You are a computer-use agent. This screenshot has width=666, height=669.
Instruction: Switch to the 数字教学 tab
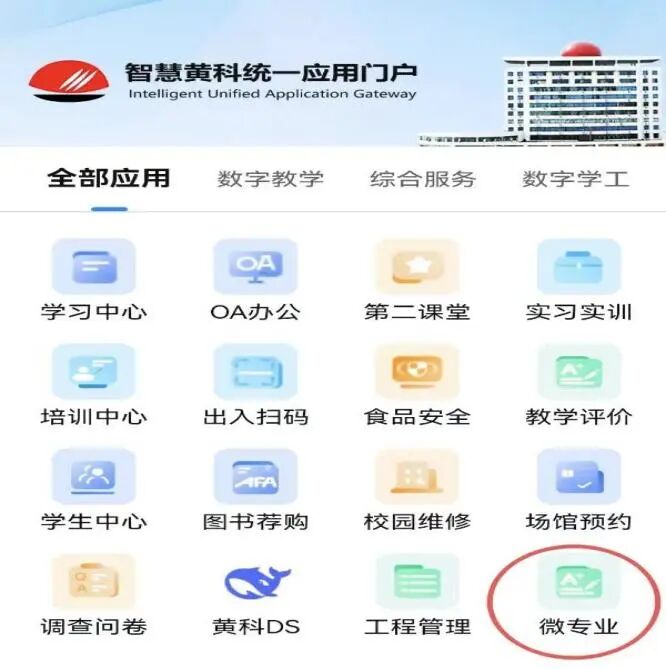point(271,179)
